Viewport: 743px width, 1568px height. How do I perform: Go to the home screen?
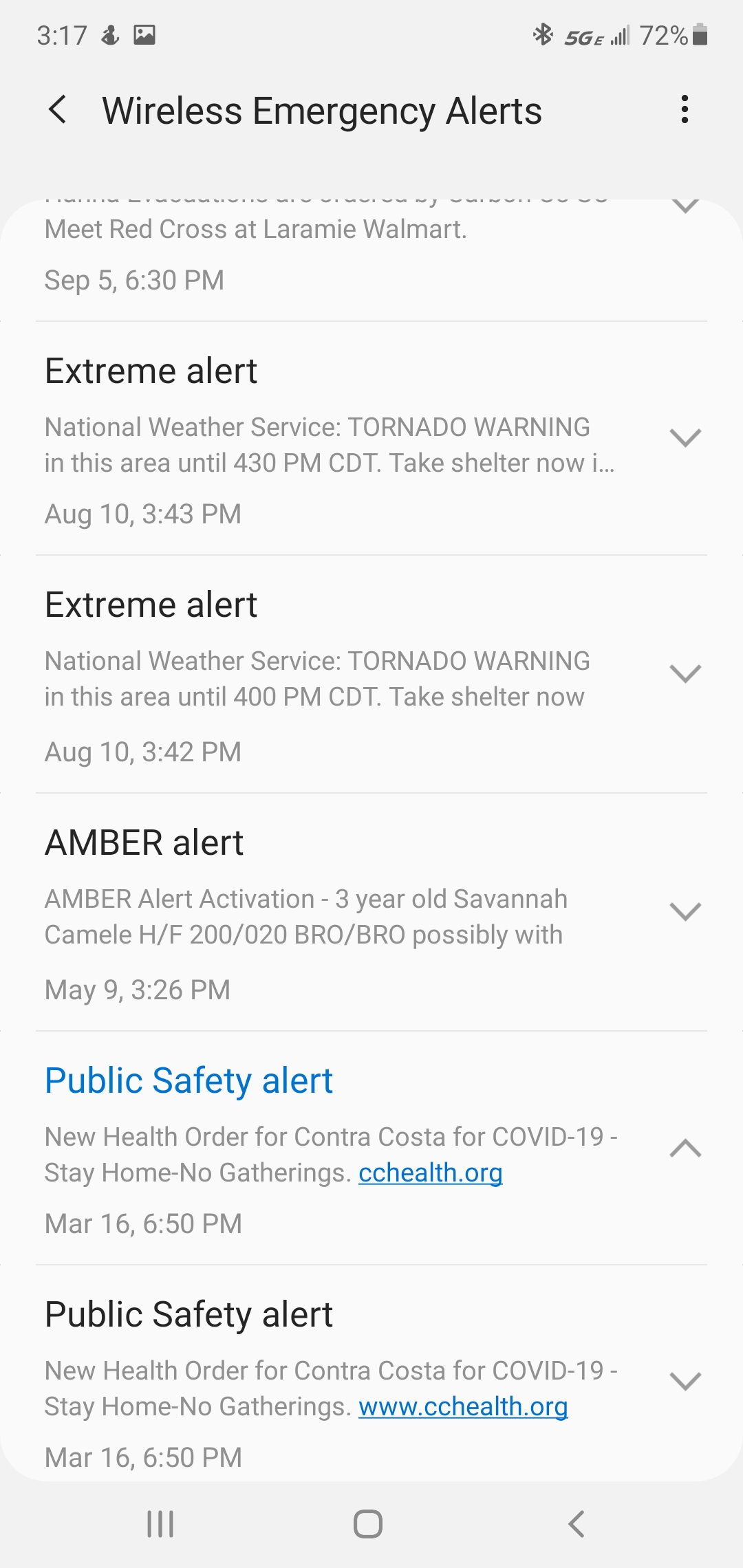(x=368, y=1524)
